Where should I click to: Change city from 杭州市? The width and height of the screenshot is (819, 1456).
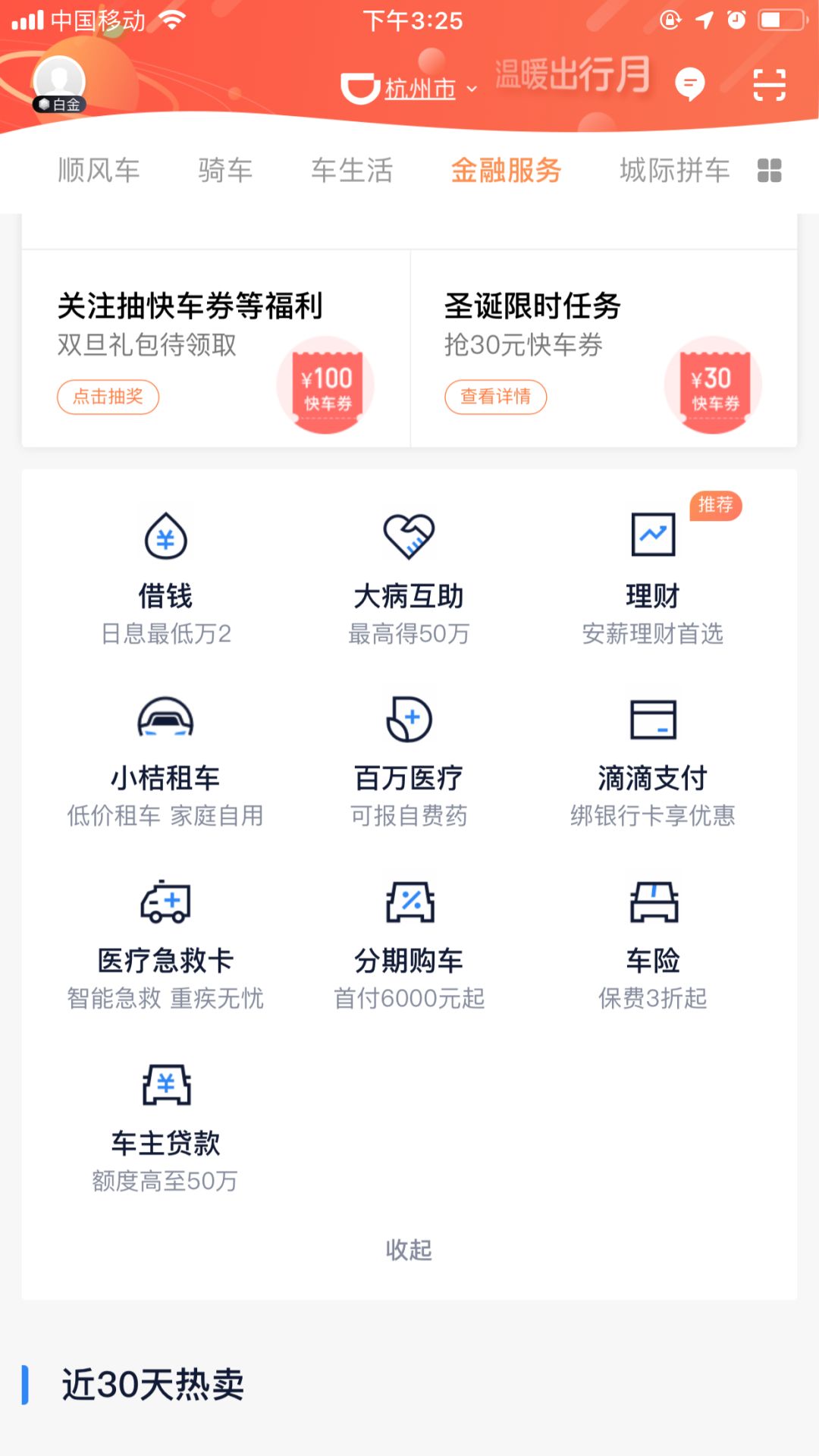(x=421, y=89)
